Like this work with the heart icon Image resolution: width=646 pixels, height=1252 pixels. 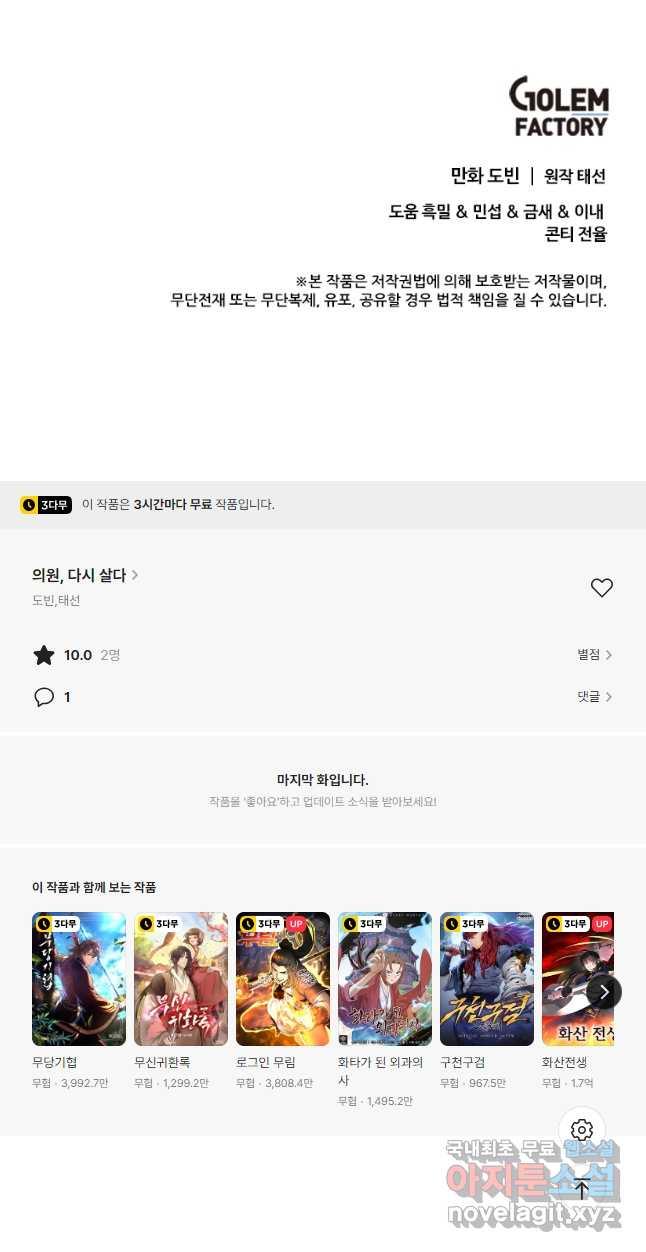click(x=601, y=588)
